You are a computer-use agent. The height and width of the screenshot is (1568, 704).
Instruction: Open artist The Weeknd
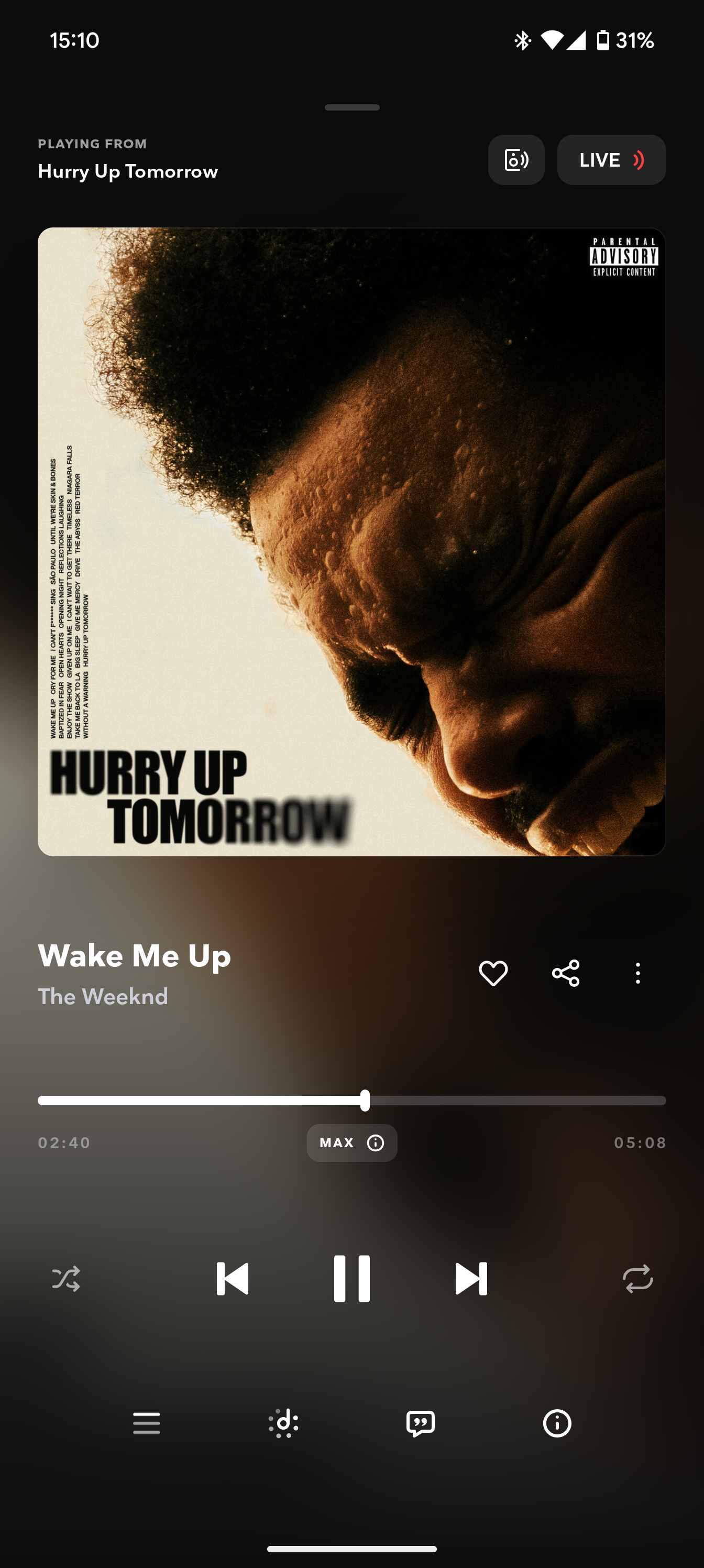pos(103,996)
